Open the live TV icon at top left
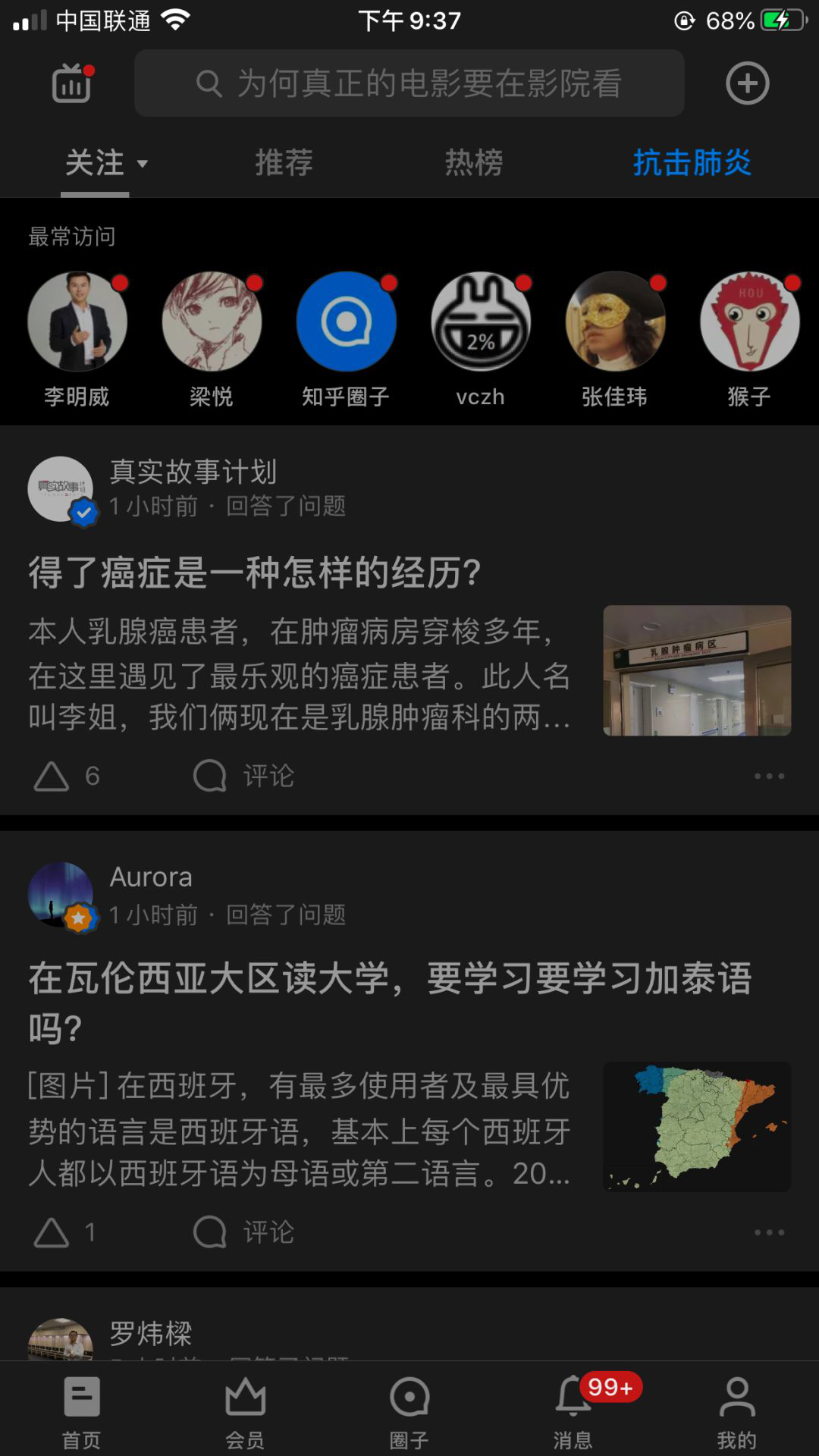 pyautogui.click(x=72, y=83)
